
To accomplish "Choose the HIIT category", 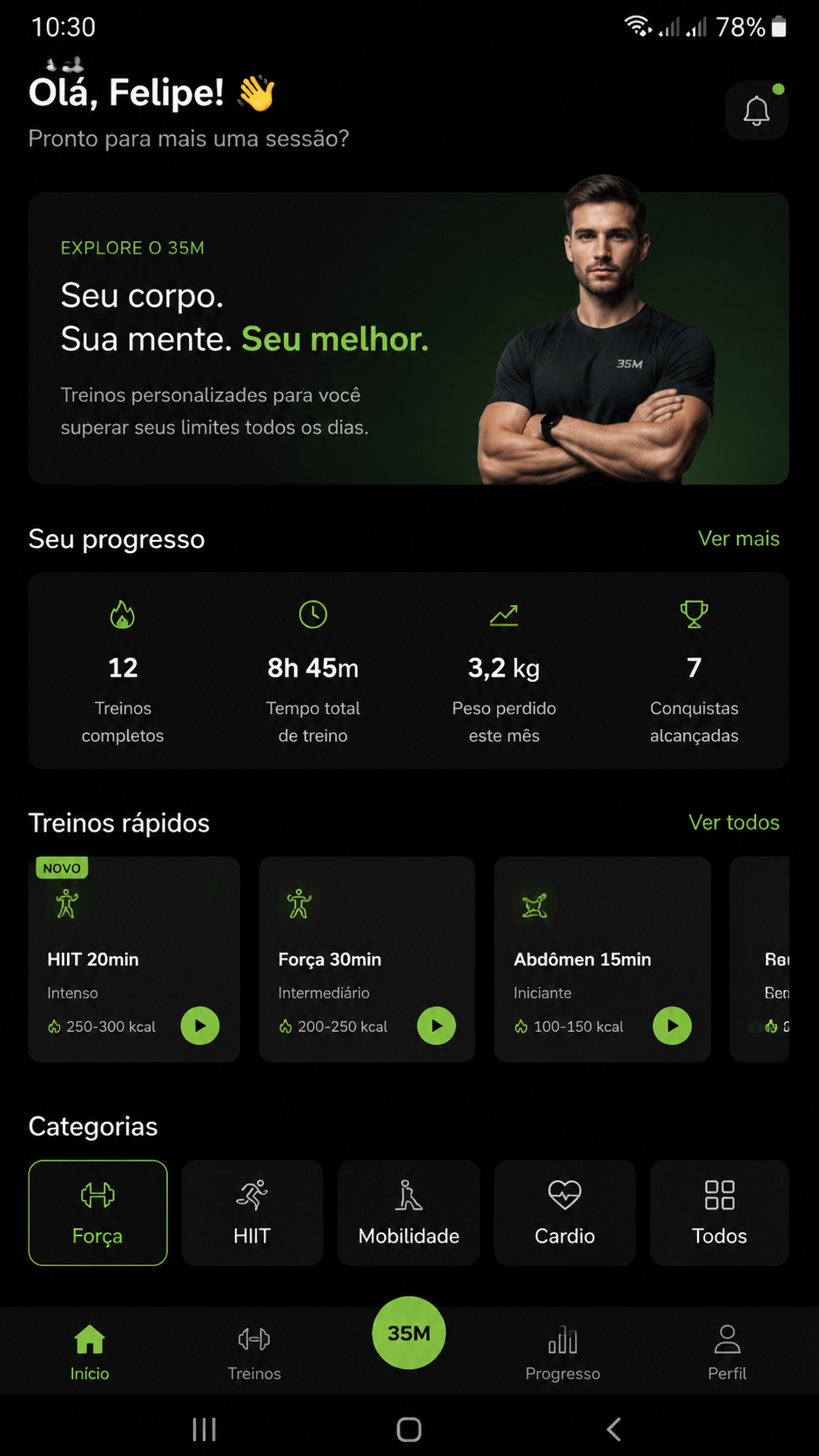I will [252, 1212].
